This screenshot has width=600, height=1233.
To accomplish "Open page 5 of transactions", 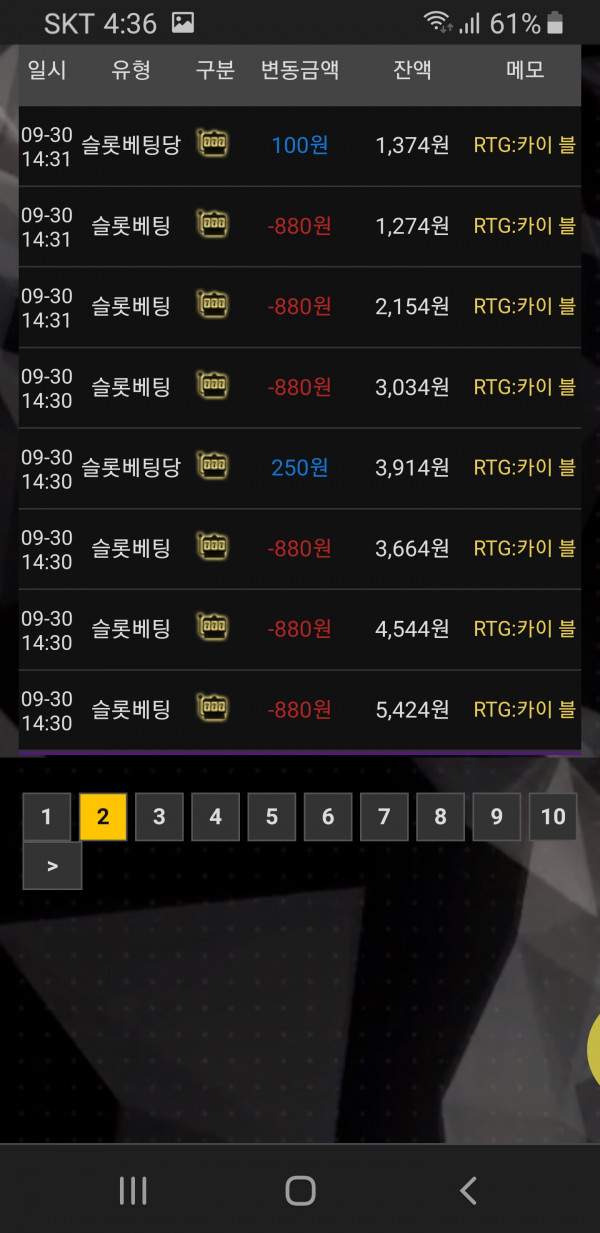I will click(271, 817).
